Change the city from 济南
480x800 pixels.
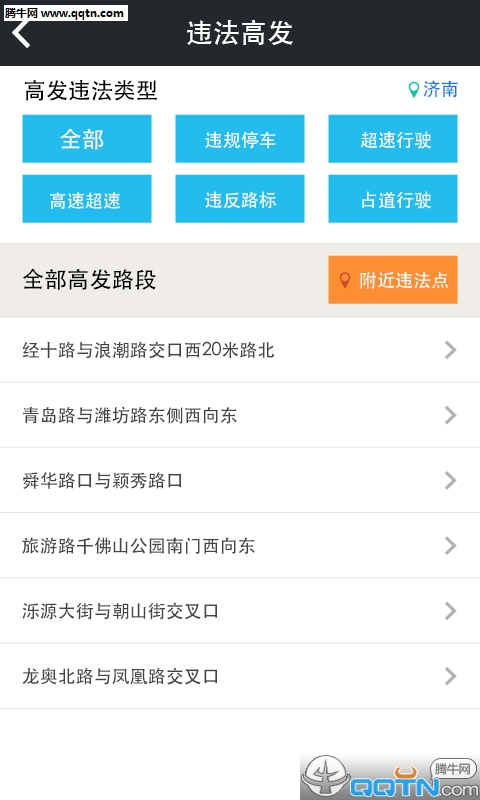(x=433, y=90)
